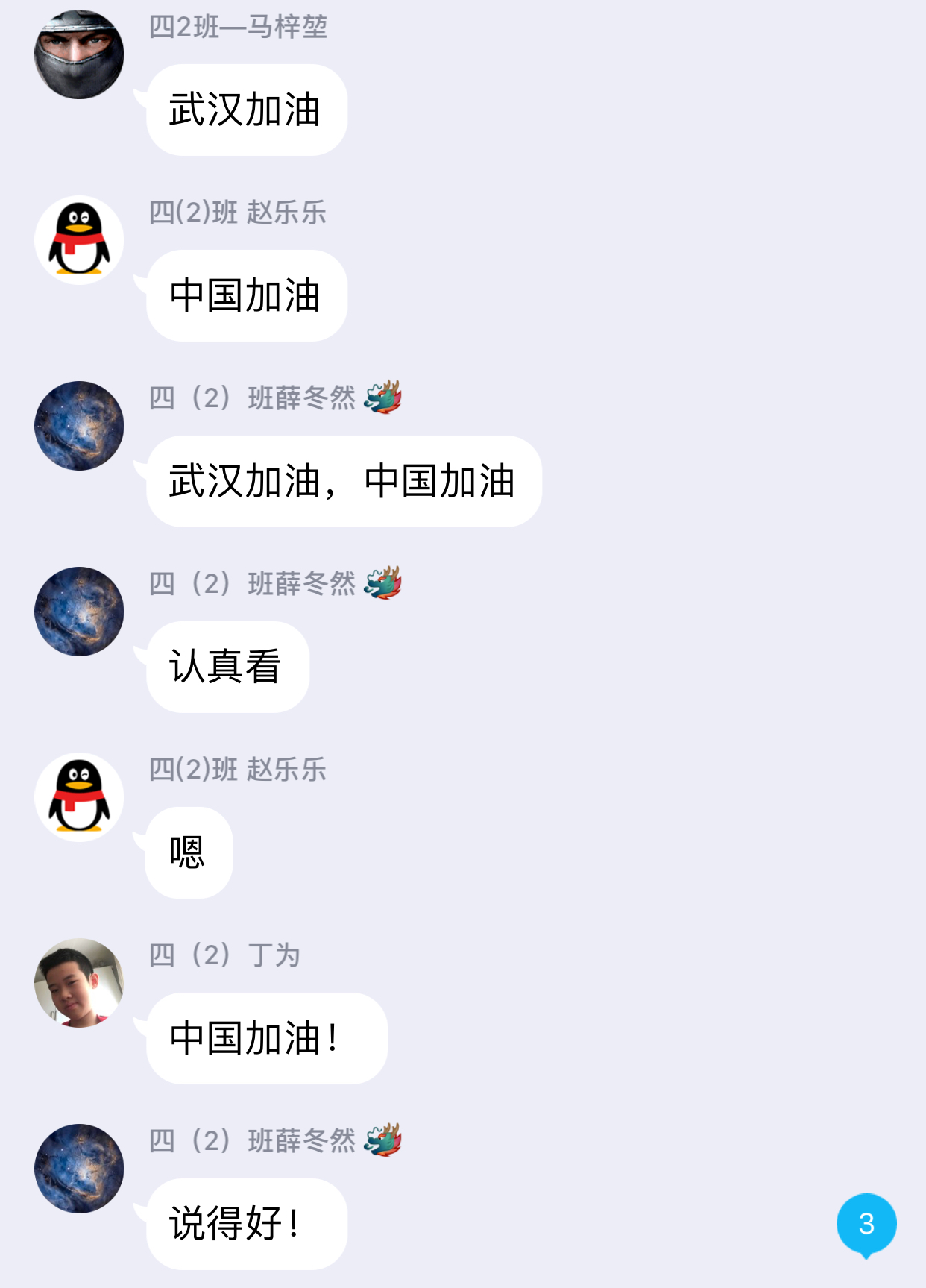Open 丁为's profile photo
The height and width of the screenshot is (1288, 926).
(79, 983)
